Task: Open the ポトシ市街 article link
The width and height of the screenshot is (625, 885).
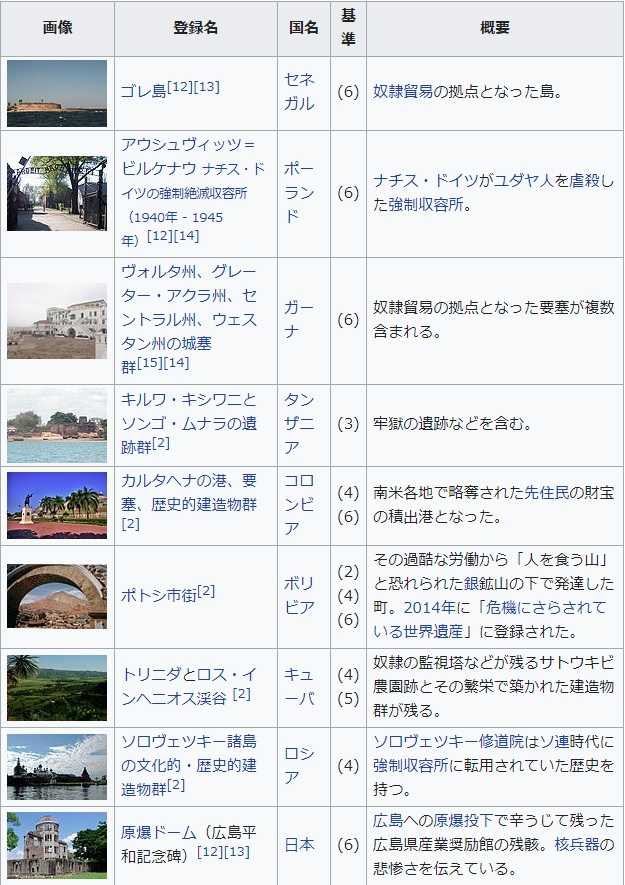Action: click(x=158, y=595)
